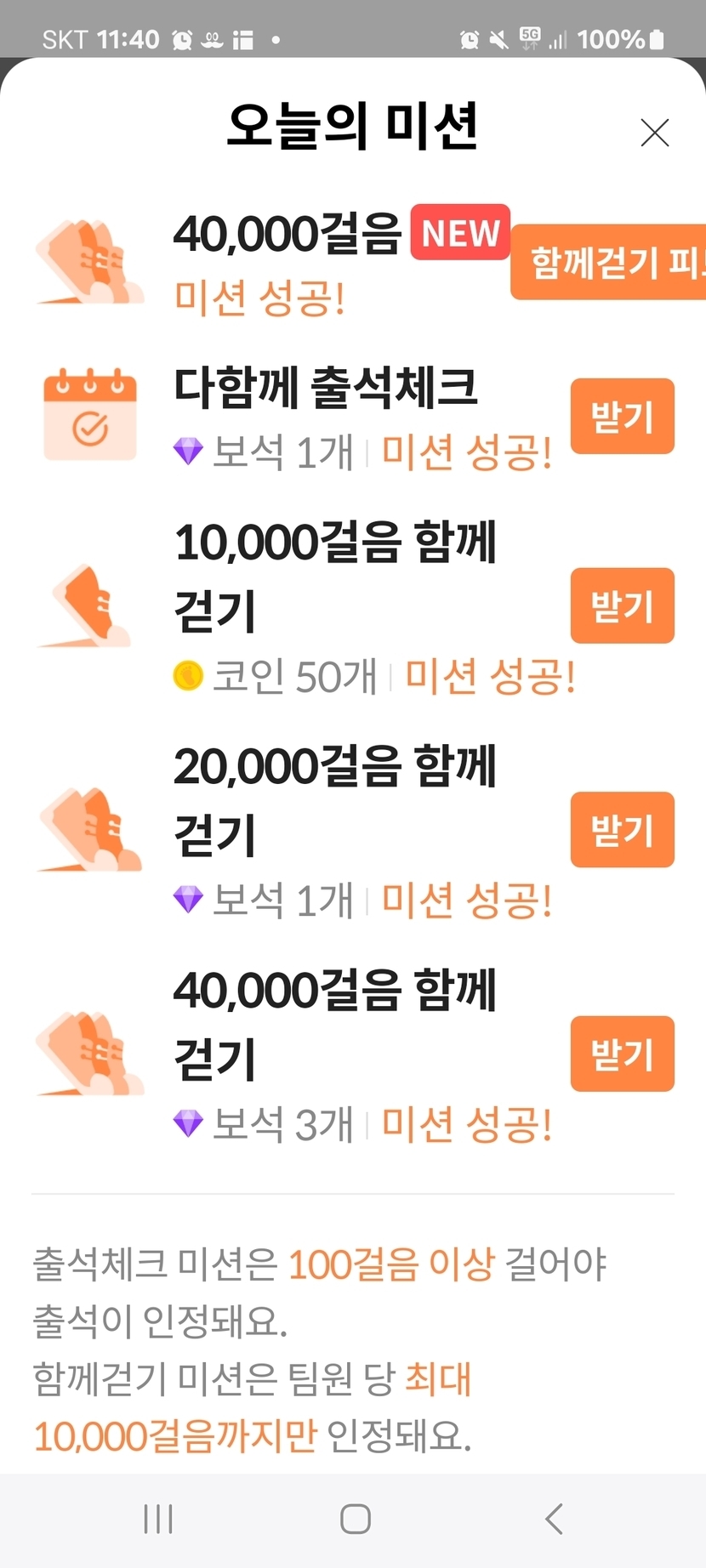Tap the 함께걷기 orange button for 40,000걸음
The image size is (706, 1568).
point(608,262)
